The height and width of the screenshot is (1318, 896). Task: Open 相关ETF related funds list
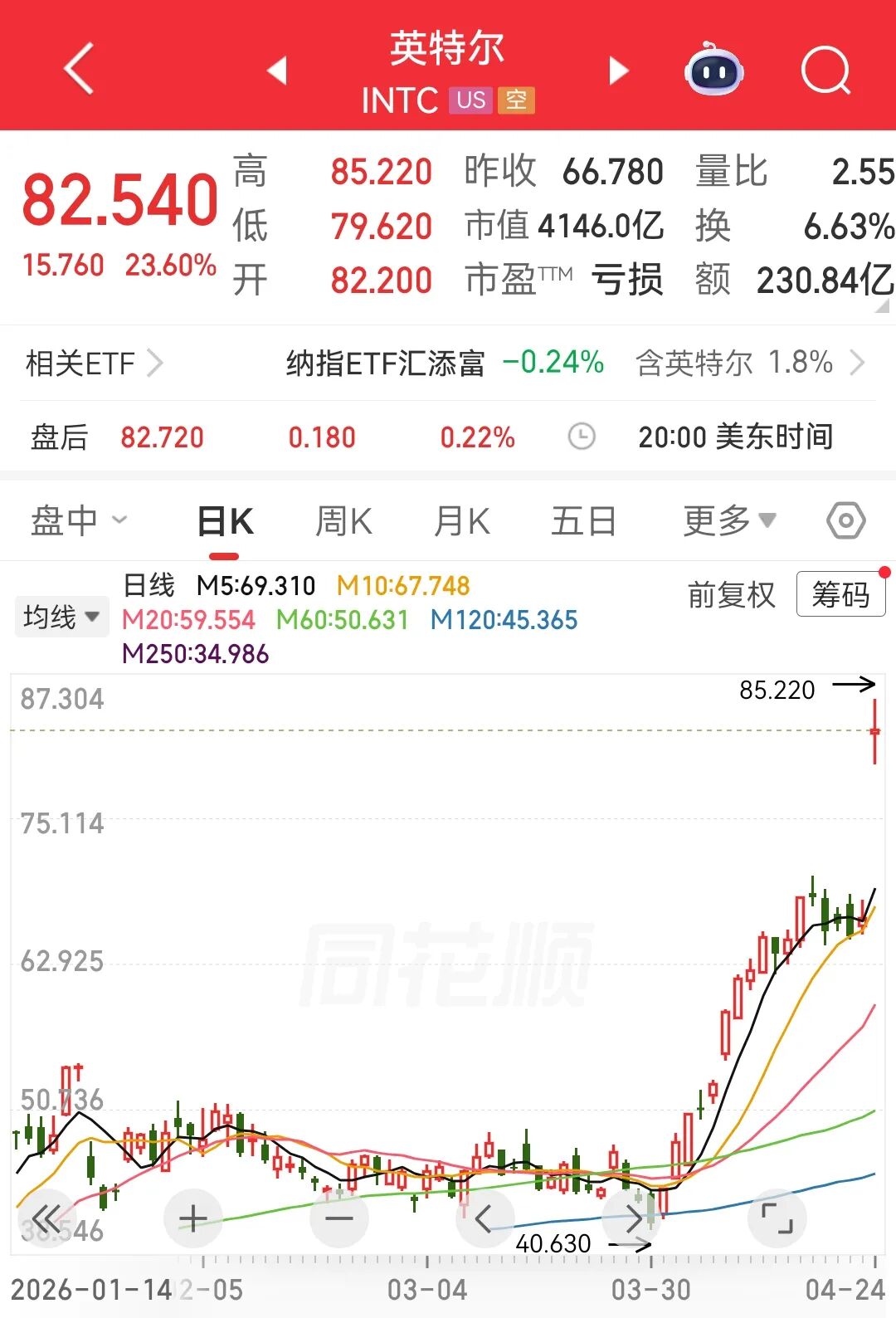[93, 364]
